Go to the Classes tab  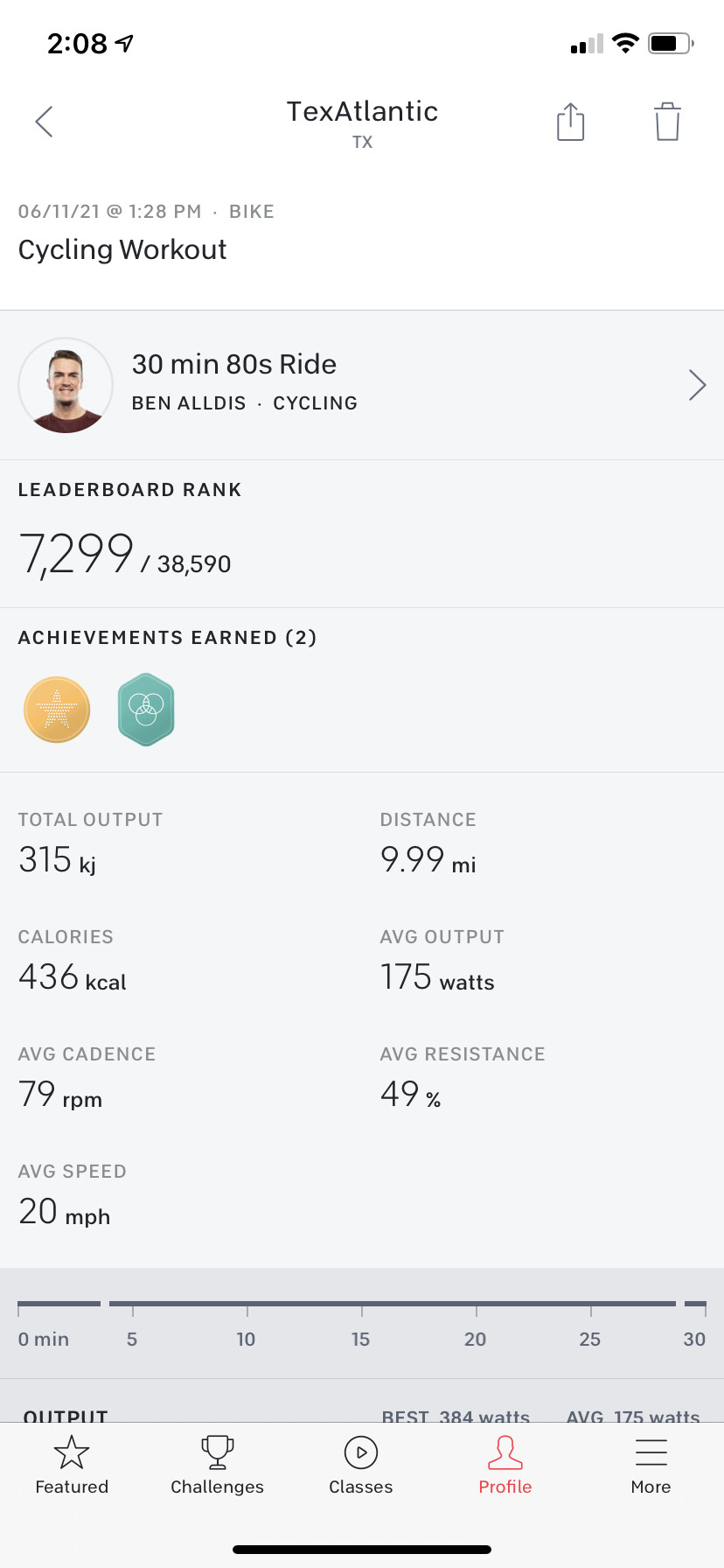pyautogui.click(x=360, y=1466)
